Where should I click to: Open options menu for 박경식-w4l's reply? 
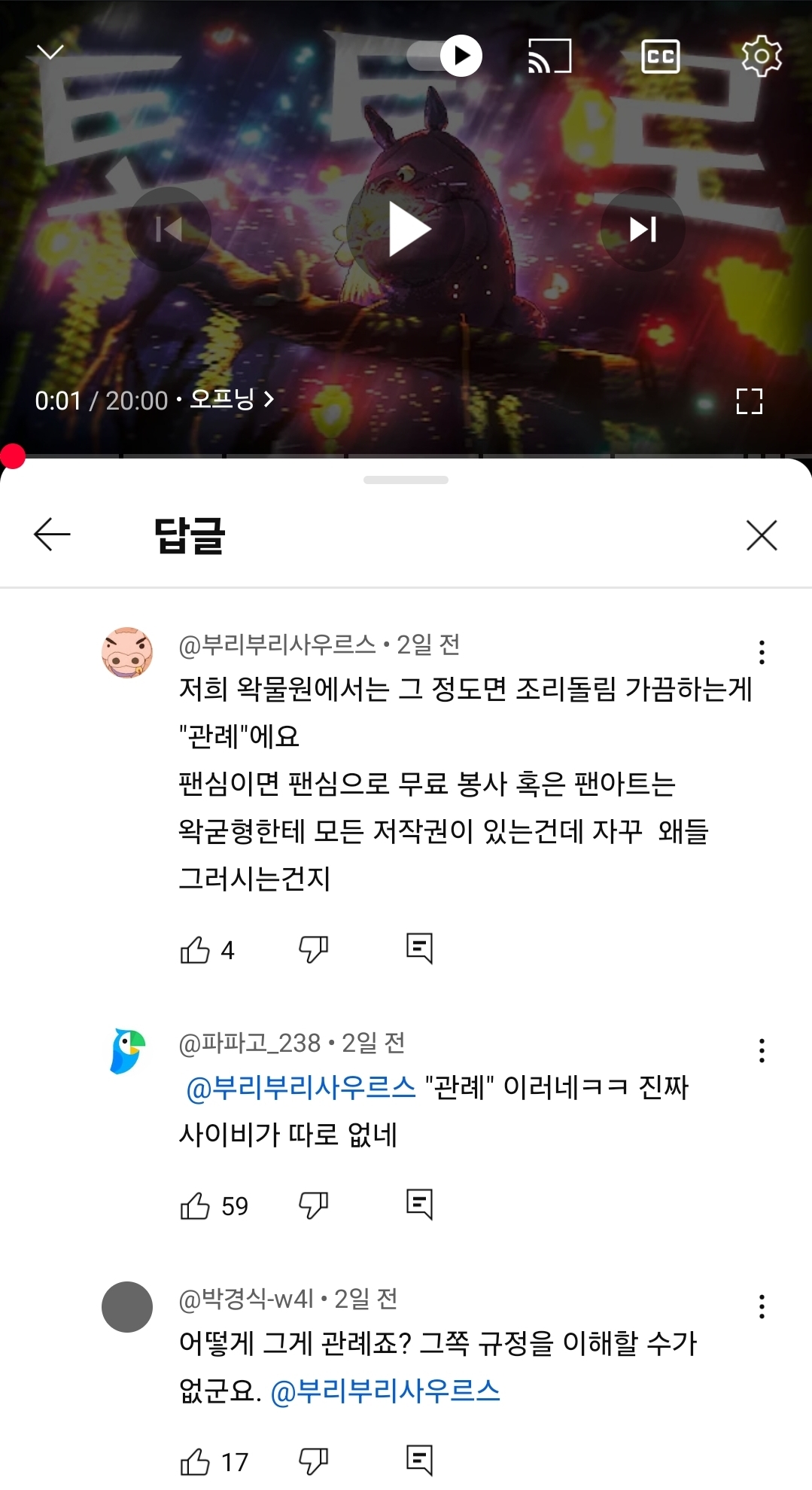tap(762, 1307)
